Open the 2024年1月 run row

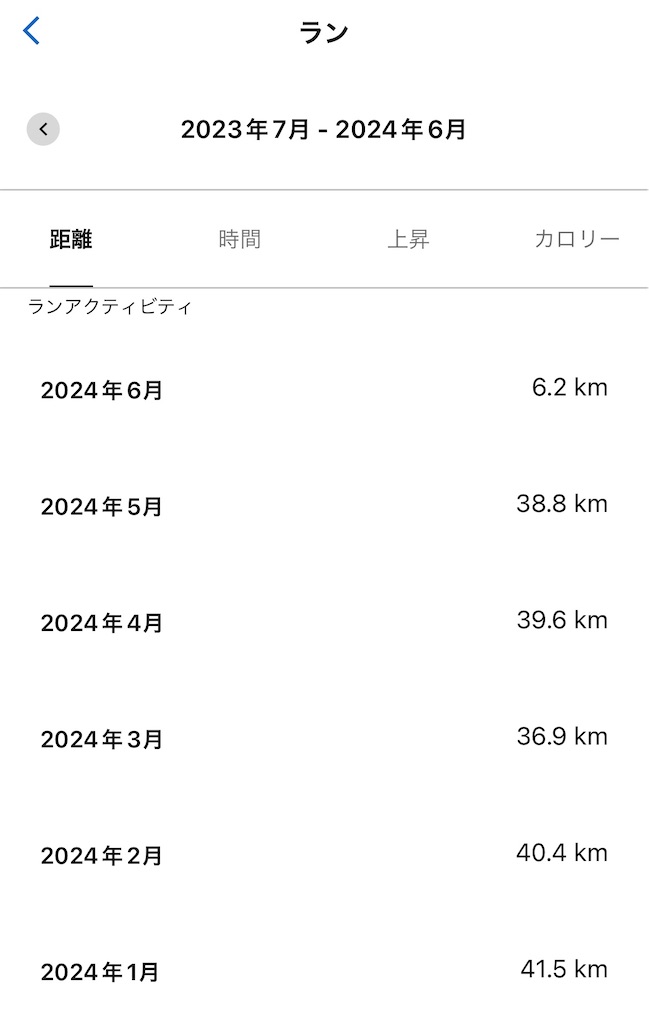tap(324, 971)
